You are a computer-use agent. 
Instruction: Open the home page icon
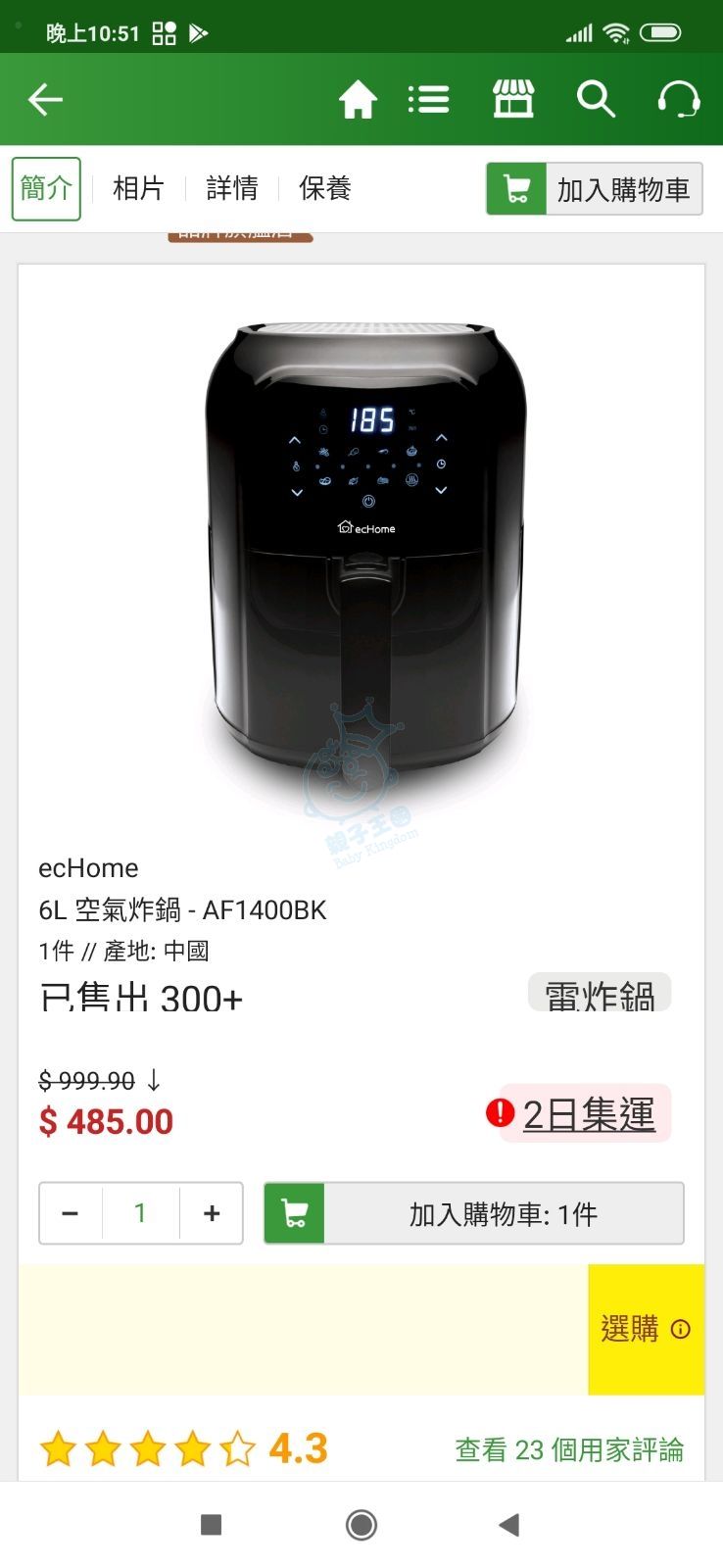coord(358,100)
